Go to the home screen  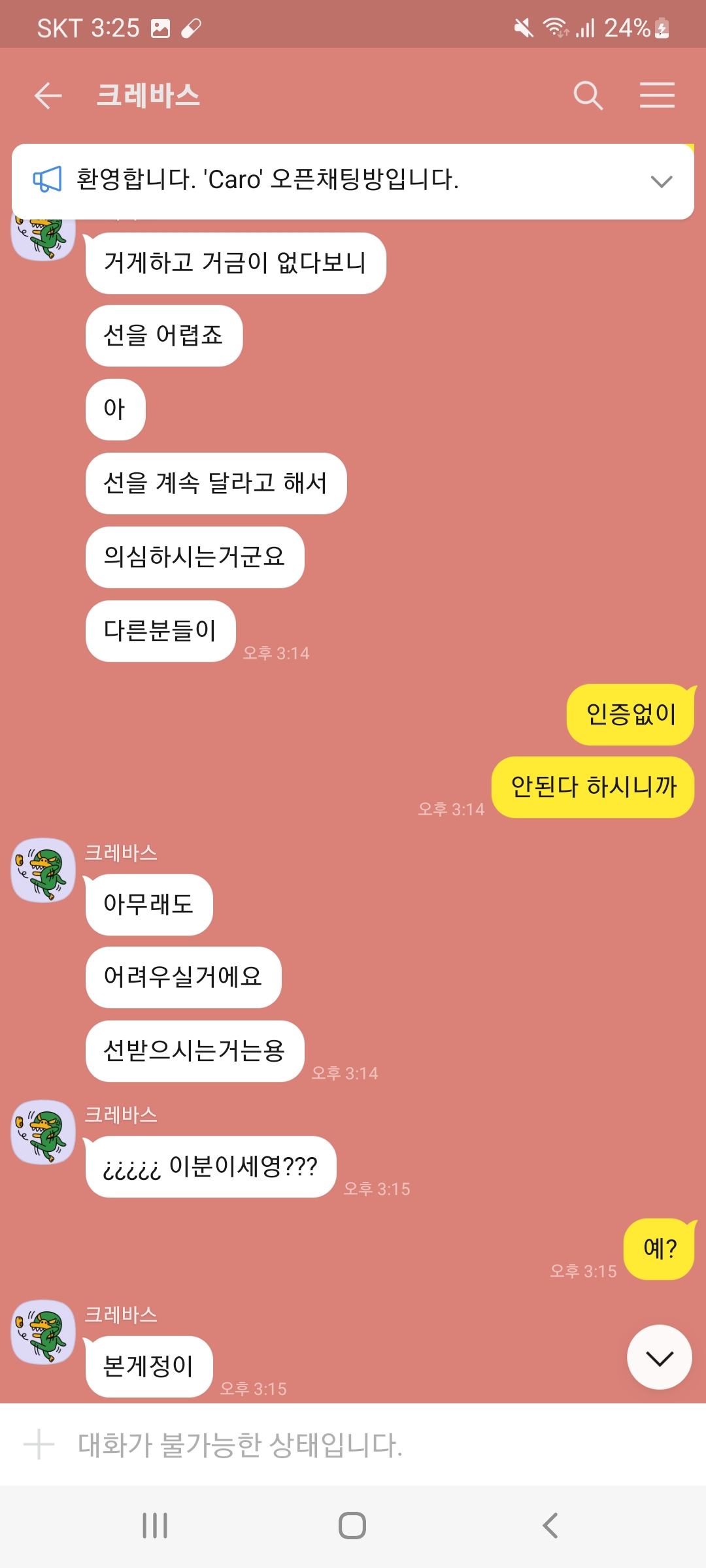coord(352,1526)
